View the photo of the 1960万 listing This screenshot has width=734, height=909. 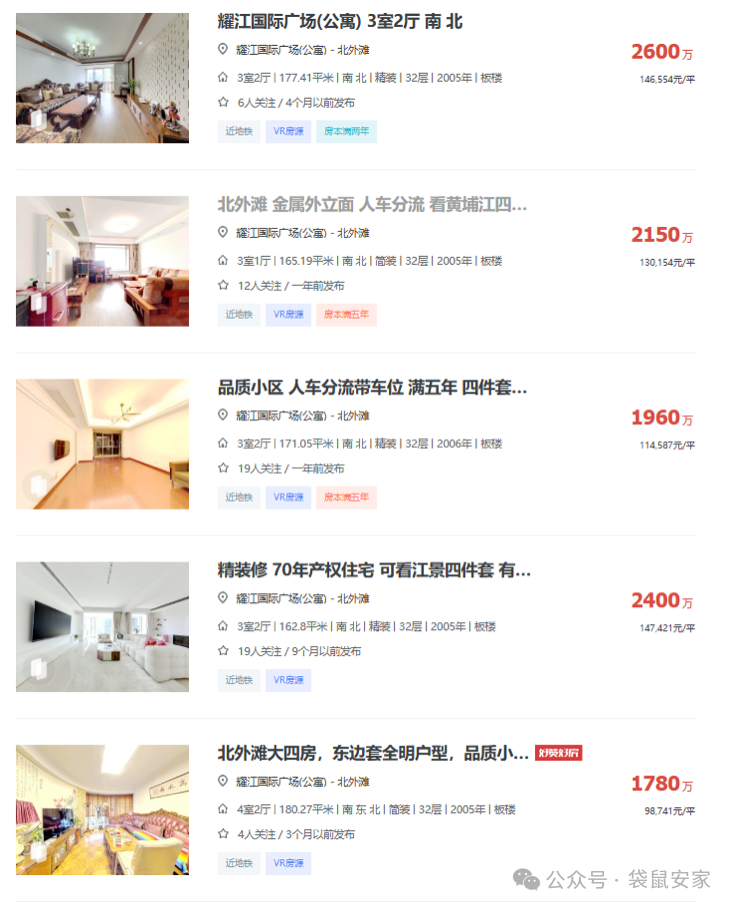click(x=102, y=444)
